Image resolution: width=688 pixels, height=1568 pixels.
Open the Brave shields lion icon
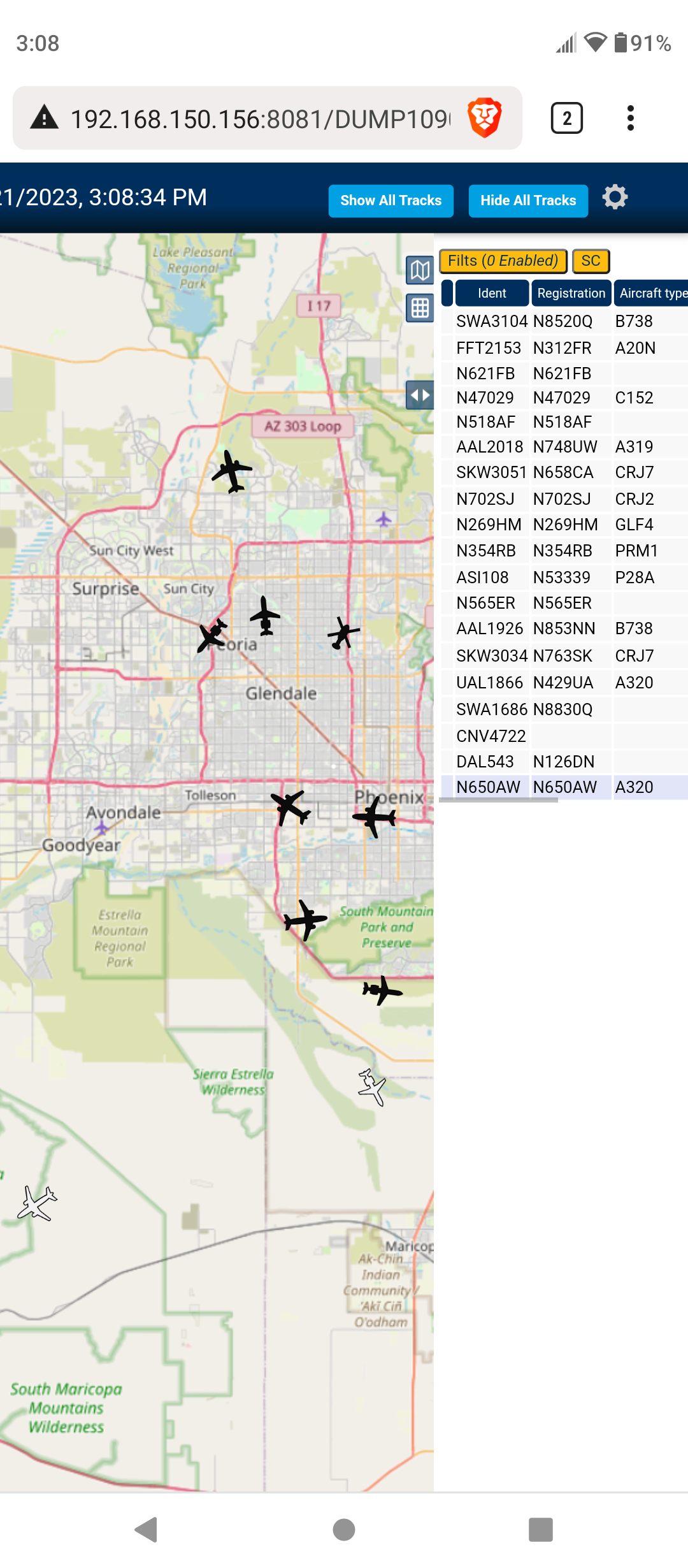(485, 118)
